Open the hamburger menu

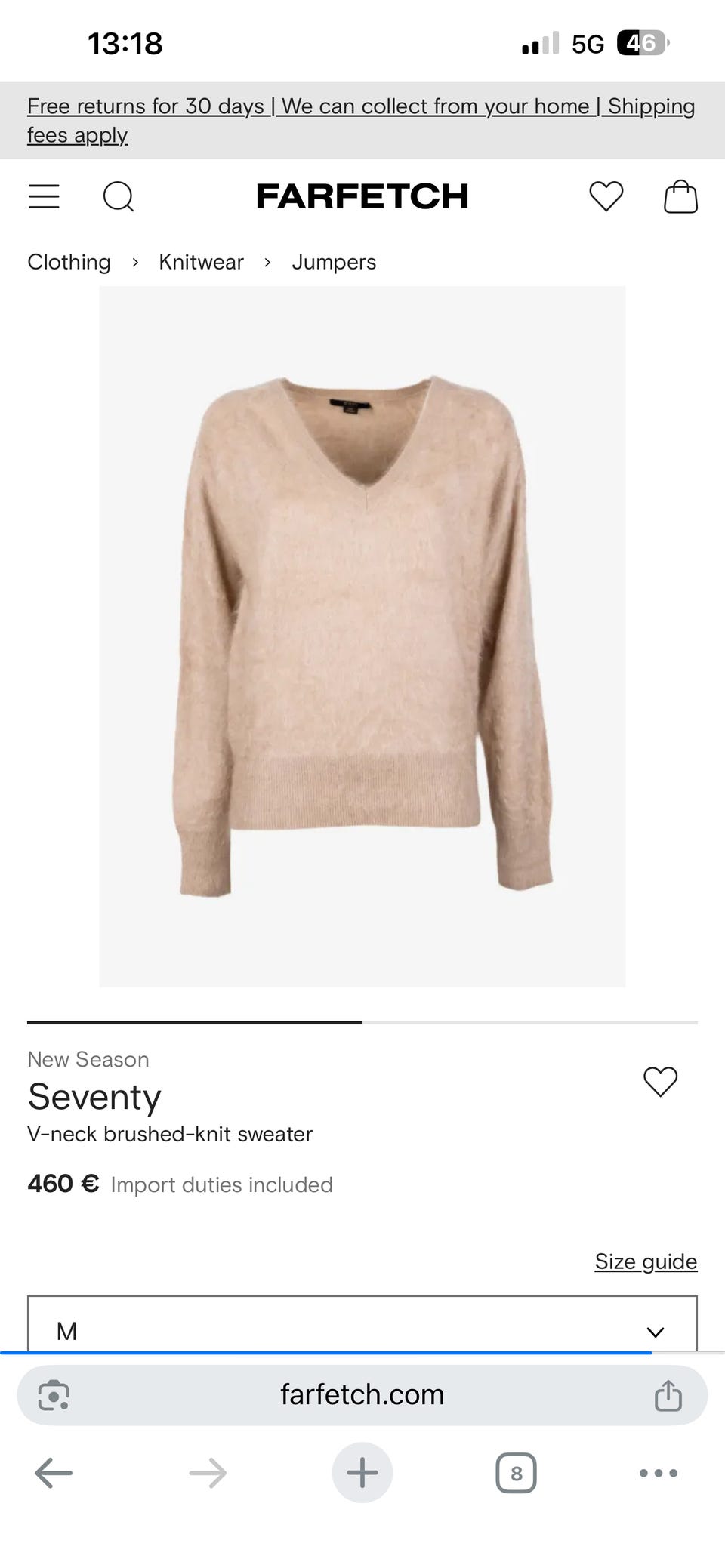pos(44,196)
